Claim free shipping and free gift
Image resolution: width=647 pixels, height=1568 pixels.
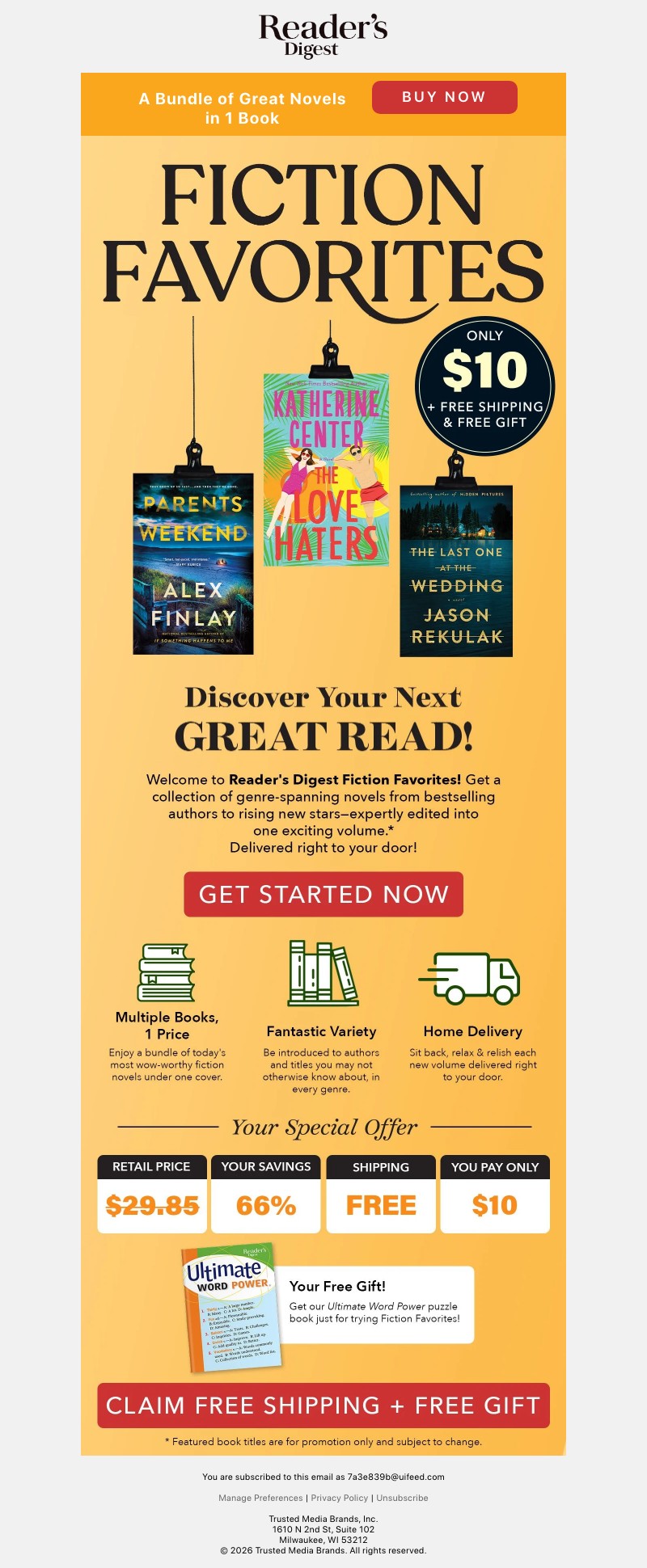[x=323, y=1406]
